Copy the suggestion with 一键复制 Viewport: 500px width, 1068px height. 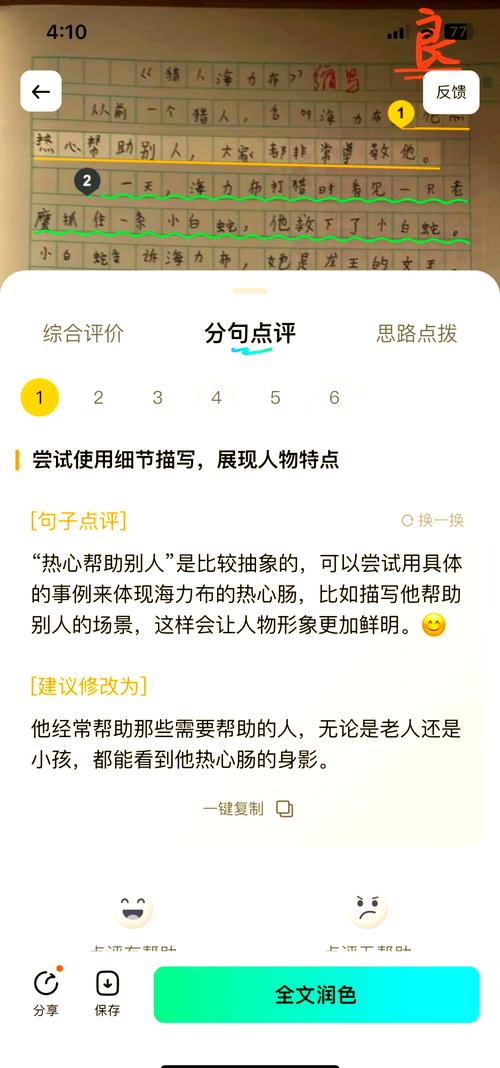point(248,808)
